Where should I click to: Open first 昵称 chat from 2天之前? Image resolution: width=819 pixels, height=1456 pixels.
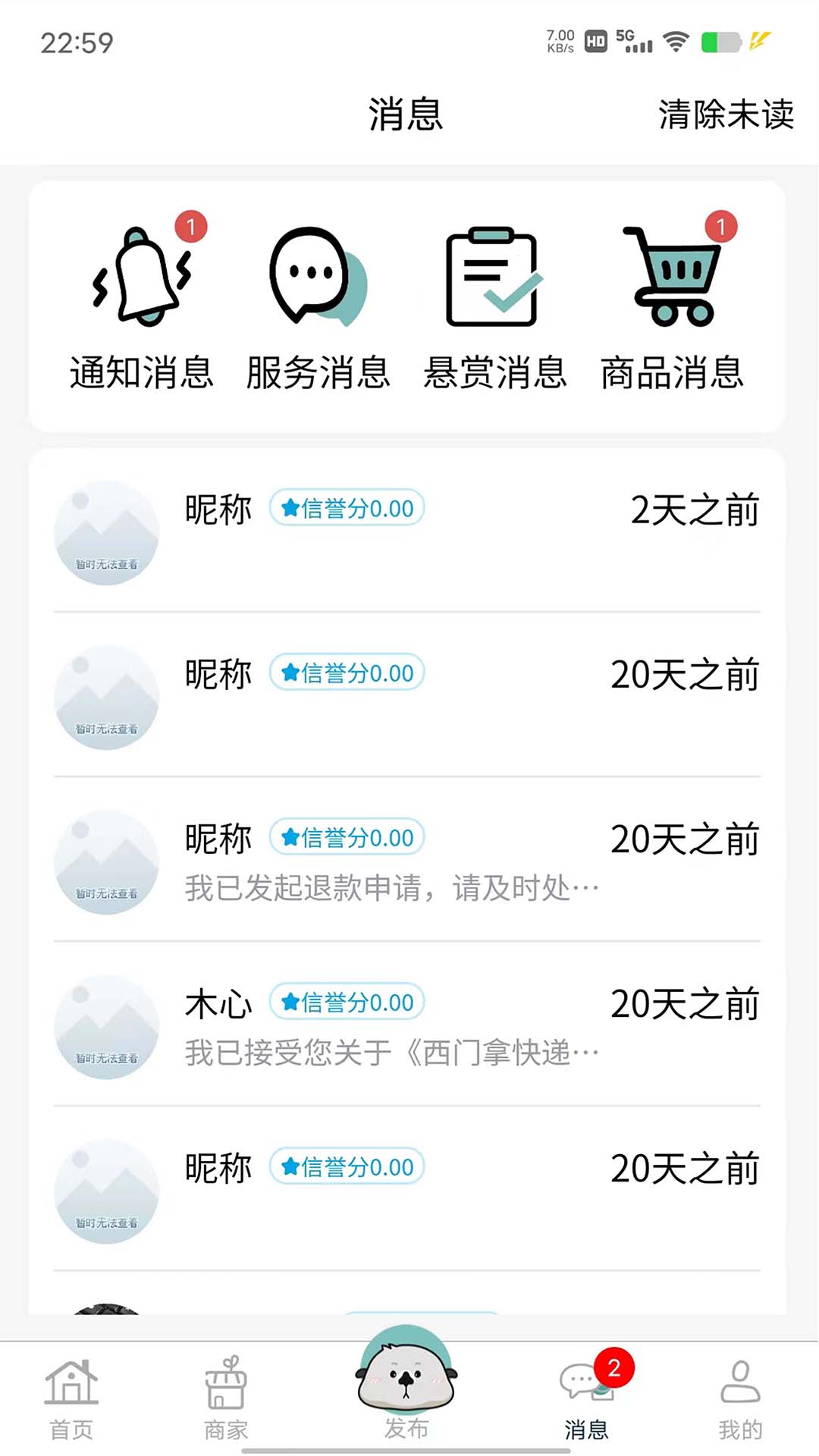[x=409, y=531]
